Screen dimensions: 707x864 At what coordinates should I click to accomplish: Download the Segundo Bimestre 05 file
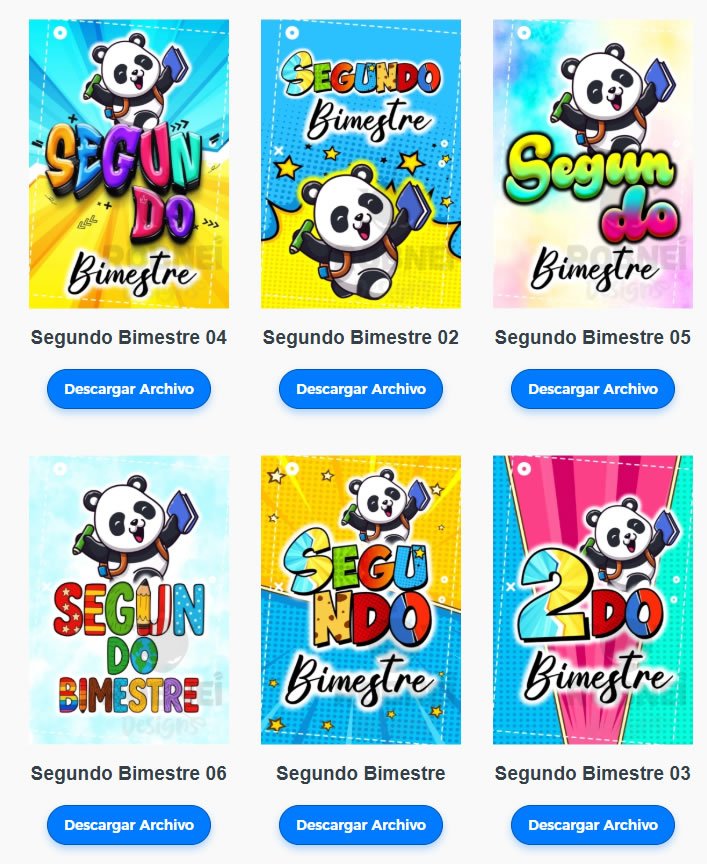coord(593,389)
